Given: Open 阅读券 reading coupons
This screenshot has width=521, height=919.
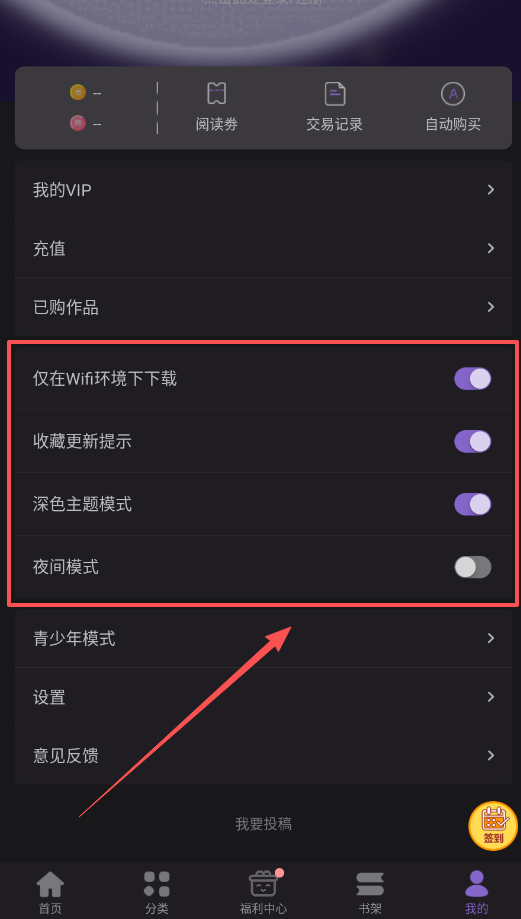Looking at the screenshot, I should click(x=217, y=107).
